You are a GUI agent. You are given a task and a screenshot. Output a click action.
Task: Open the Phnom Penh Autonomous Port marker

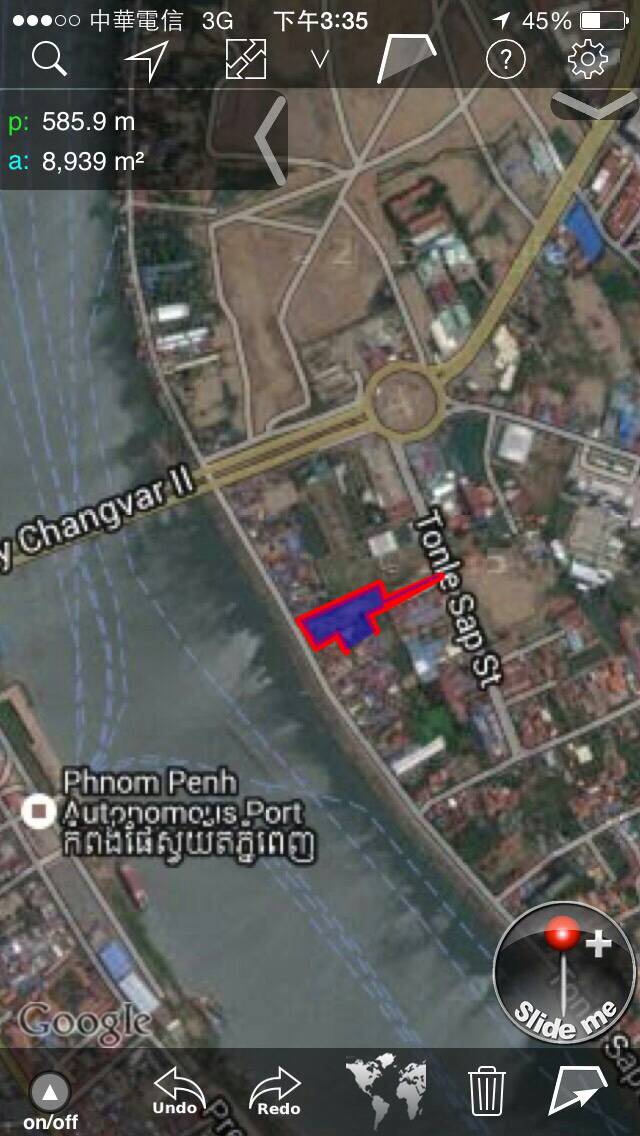click(x=38, y=811)
